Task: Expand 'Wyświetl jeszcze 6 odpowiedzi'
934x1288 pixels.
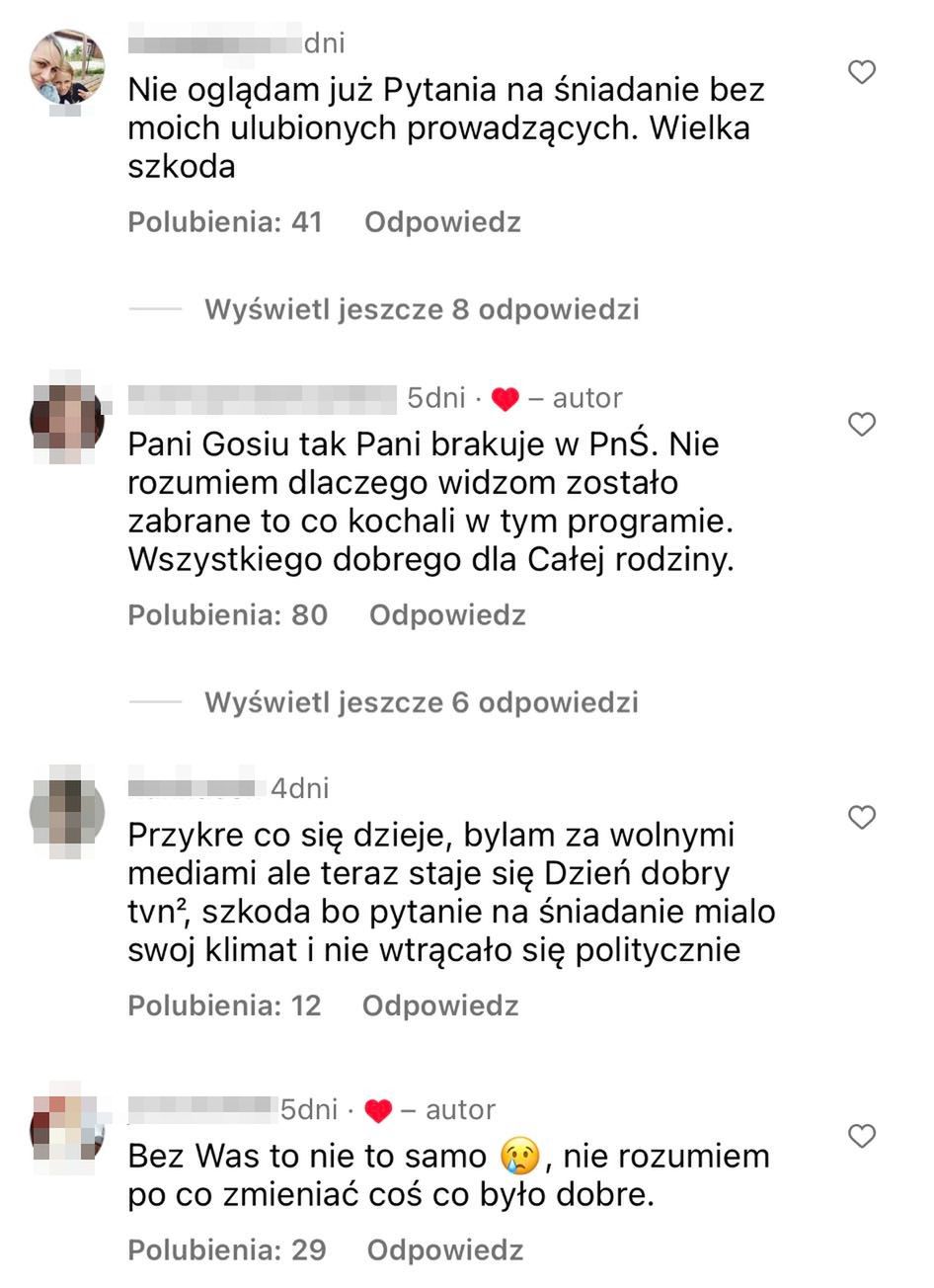Action: click(422, 702)
